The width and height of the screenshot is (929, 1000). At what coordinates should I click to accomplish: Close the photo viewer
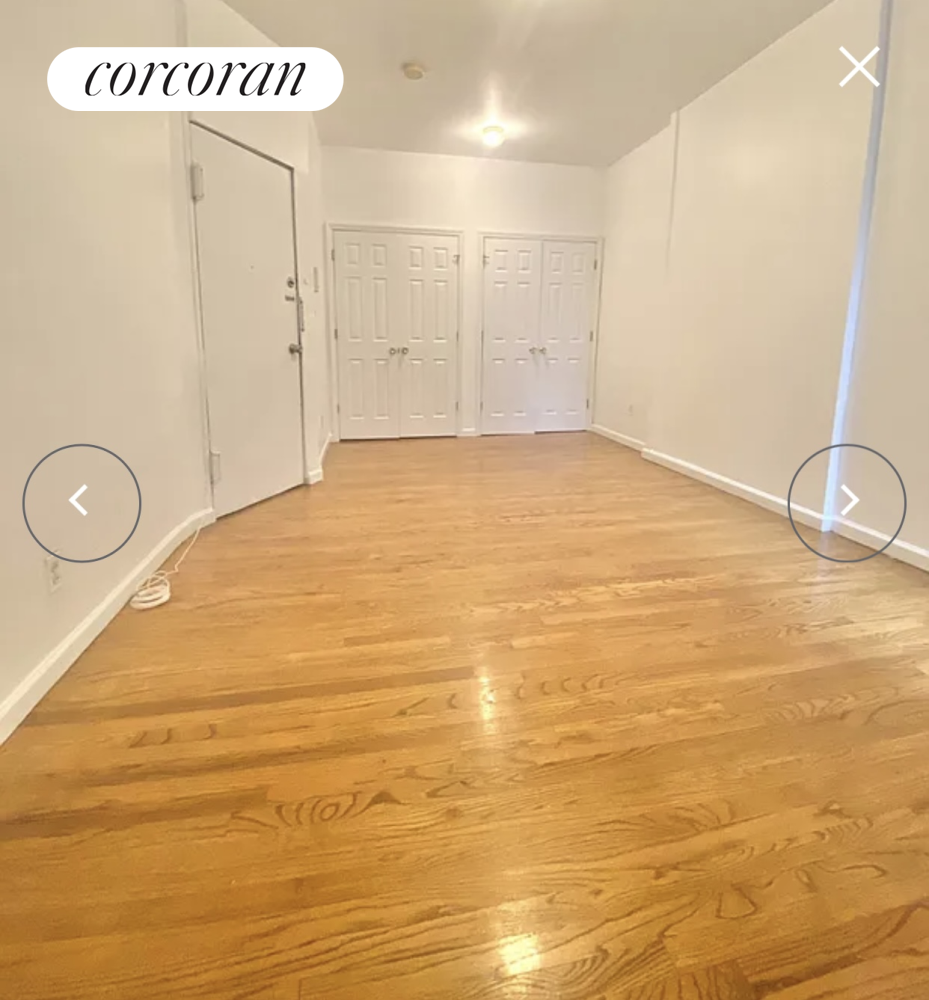pos(859,67)
